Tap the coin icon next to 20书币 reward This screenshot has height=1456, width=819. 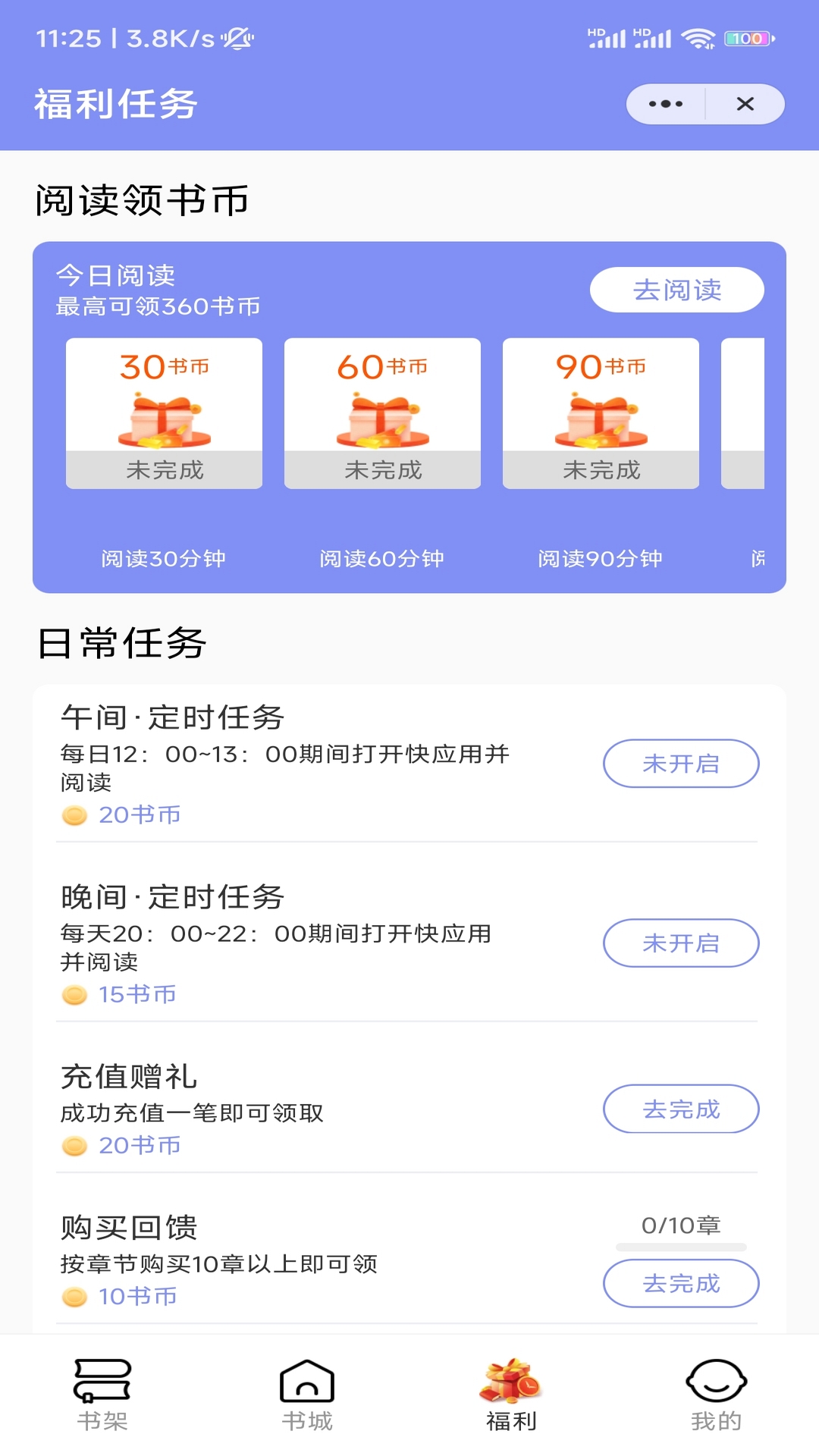75,816
